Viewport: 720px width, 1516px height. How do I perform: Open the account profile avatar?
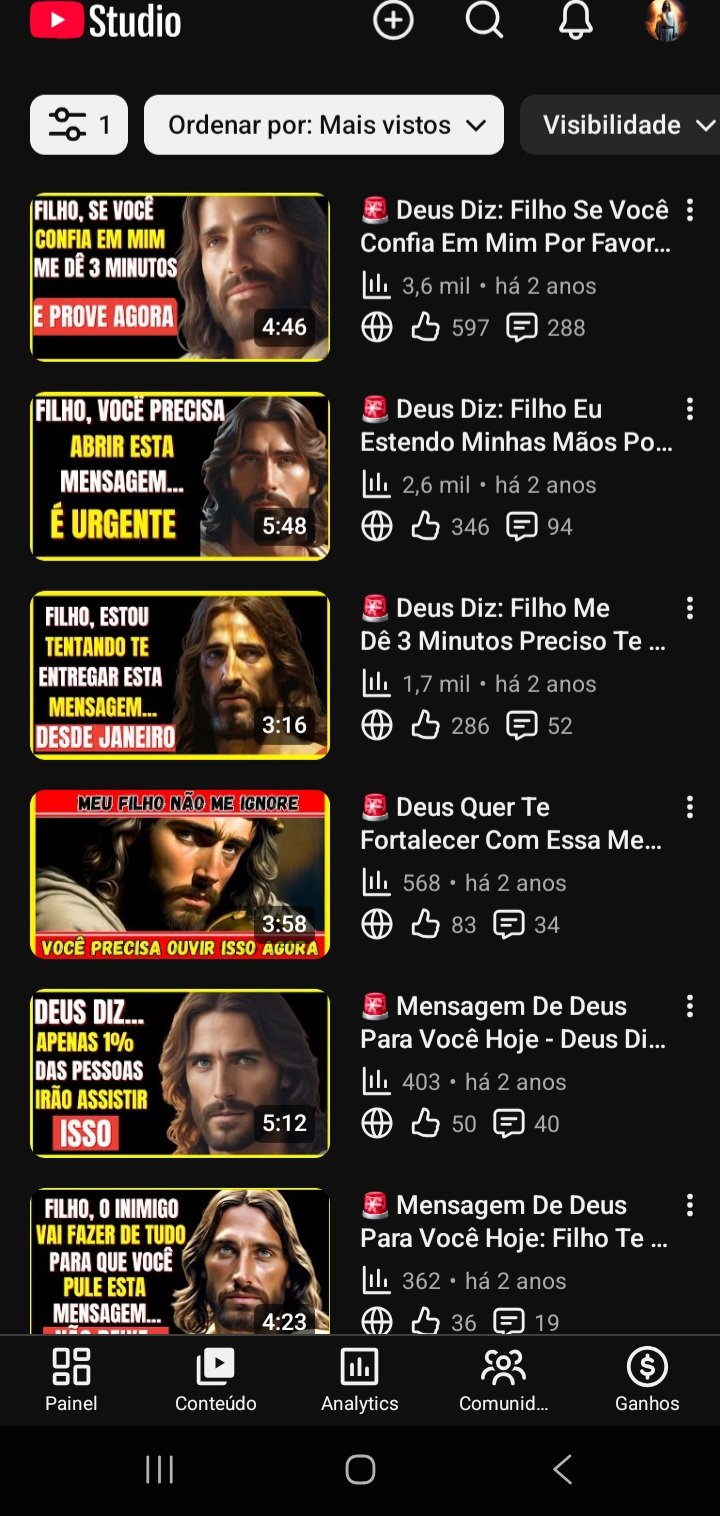point(666,21)
